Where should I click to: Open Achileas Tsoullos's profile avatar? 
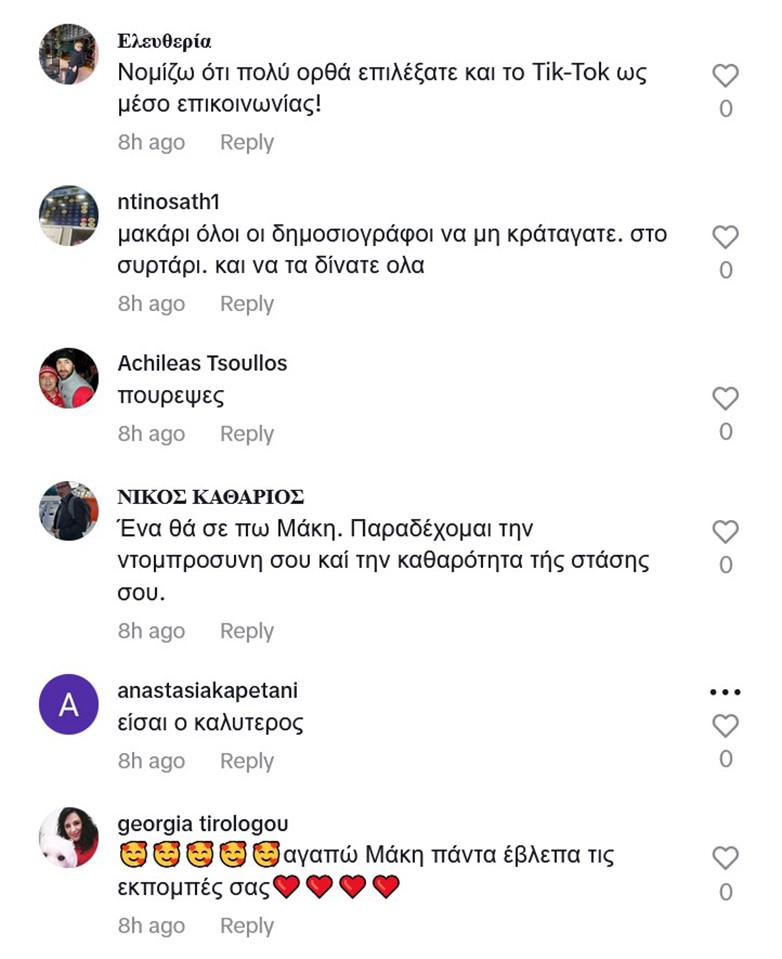coord(68,378)
